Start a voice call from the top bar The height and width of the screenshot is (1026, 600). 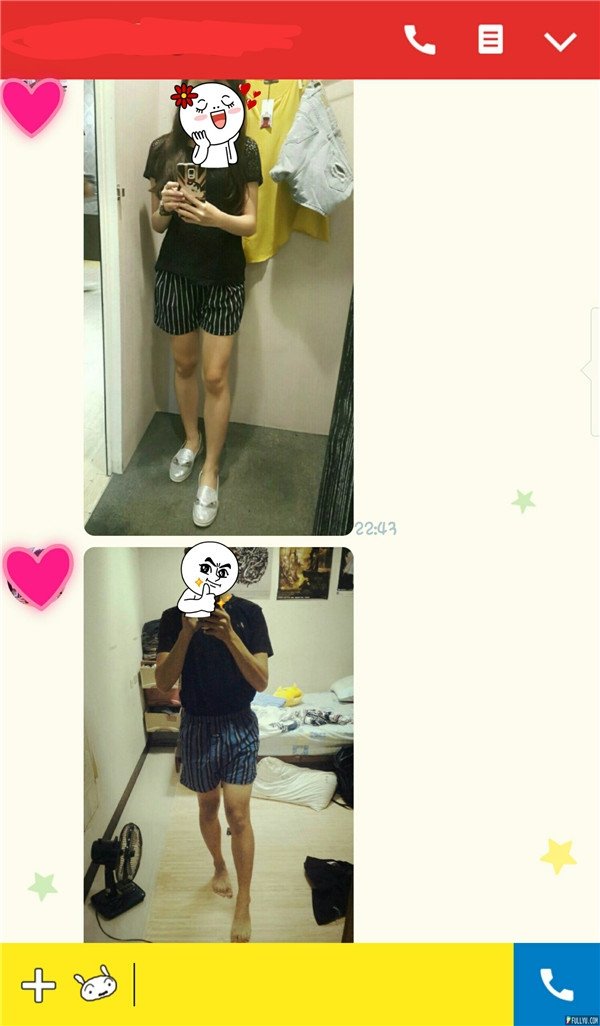tap(419, 40)
